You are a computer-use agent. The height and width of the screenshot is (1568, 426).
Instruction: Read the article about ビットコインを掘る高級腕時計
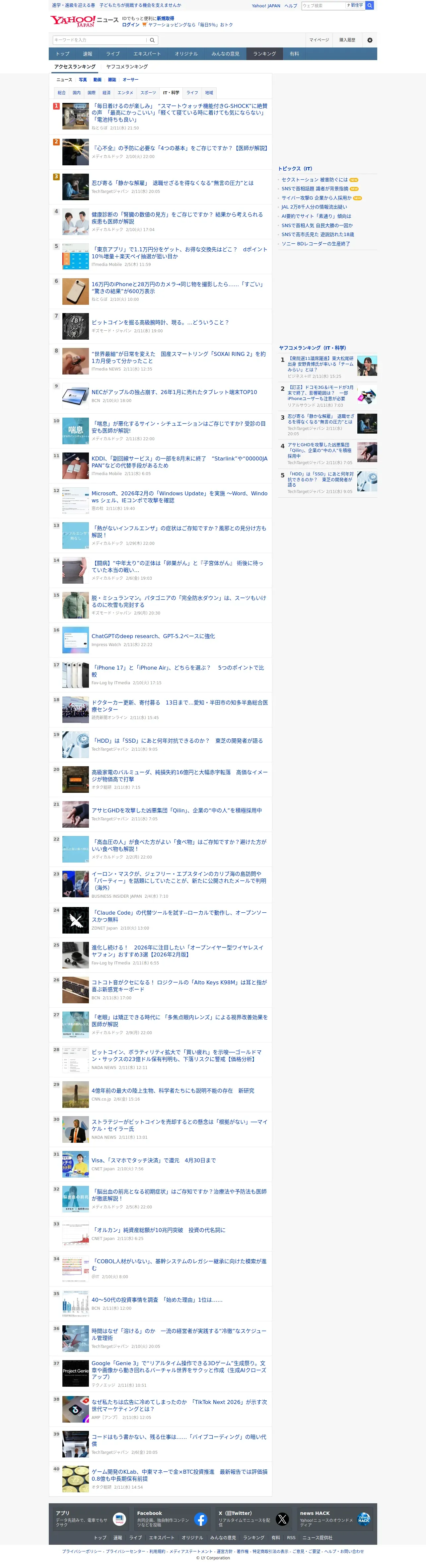click(160, 323)
